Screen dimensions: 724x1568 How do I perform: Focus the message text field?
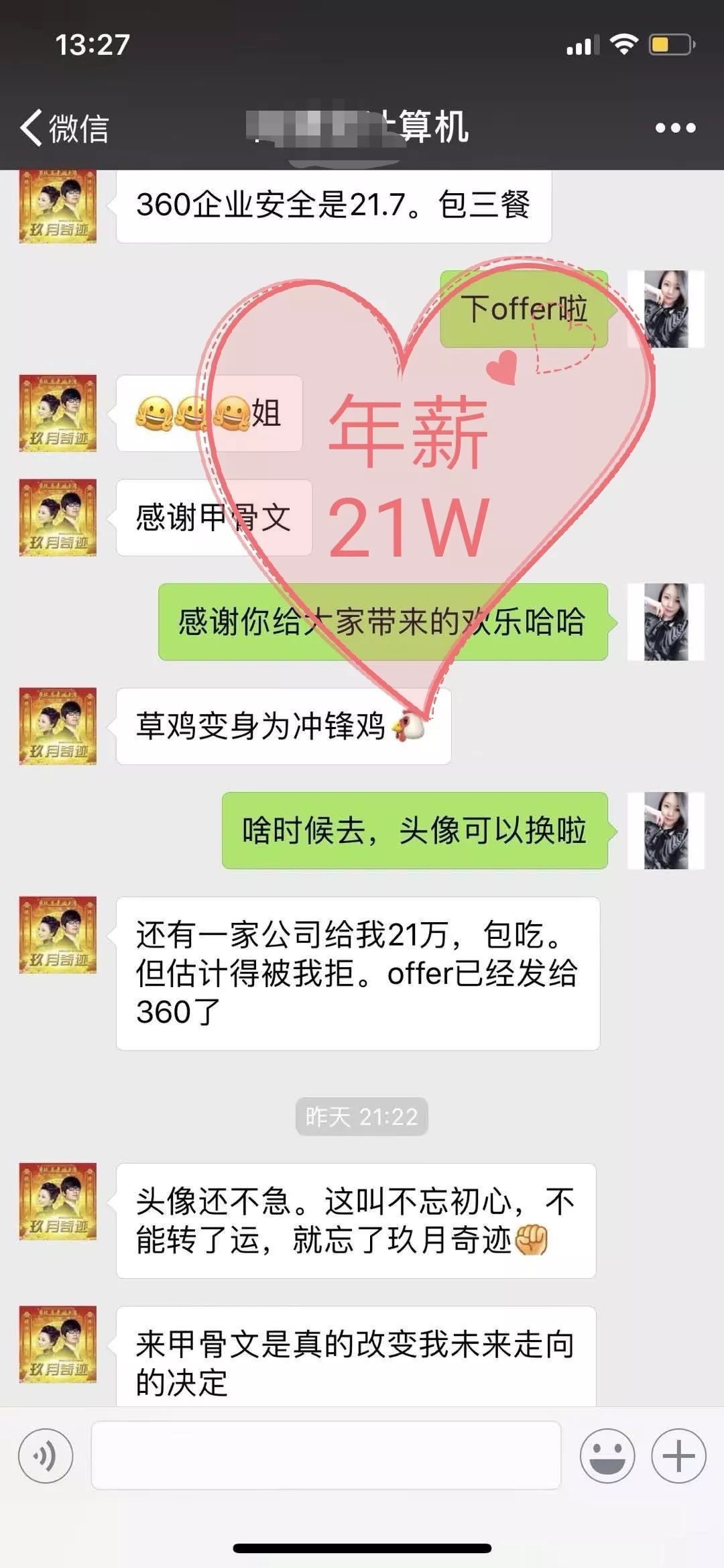coord(326,1455)
